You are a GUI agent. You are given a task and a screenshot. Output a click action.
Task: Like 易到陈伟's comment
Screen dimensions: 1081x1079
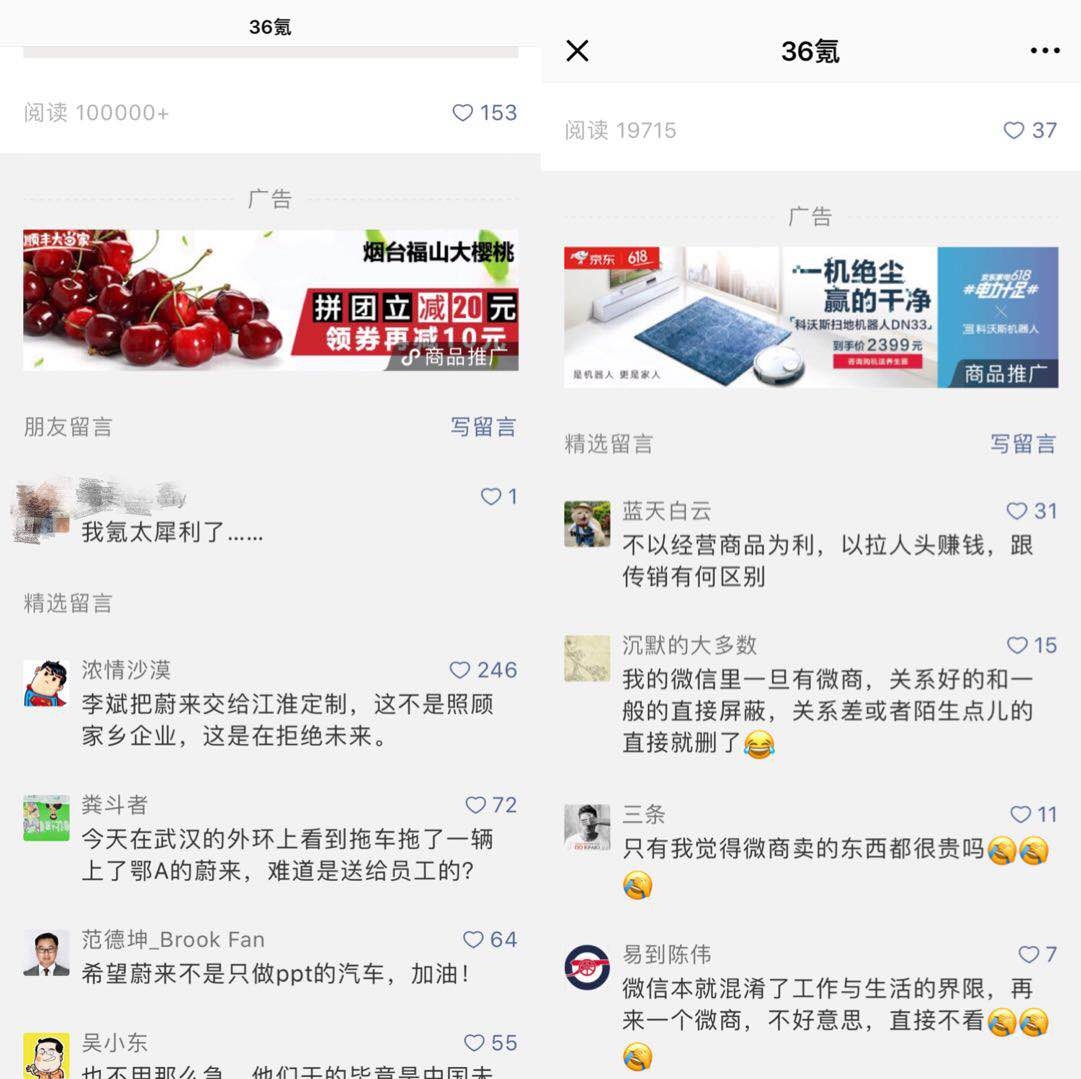tap(1038, 954)
